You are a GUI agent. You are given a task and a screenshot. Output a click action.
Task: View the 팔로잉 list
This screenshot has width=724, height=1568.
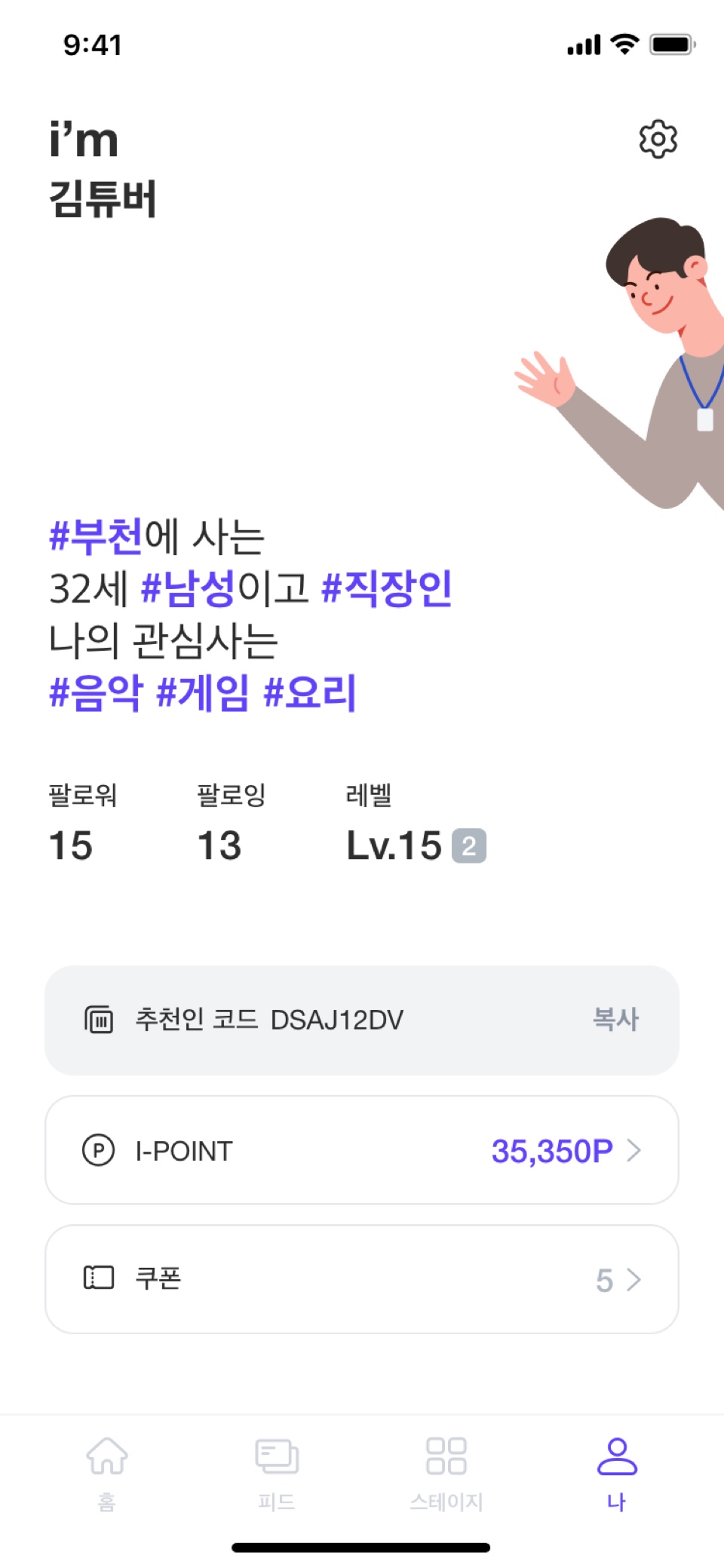[230, 825]
